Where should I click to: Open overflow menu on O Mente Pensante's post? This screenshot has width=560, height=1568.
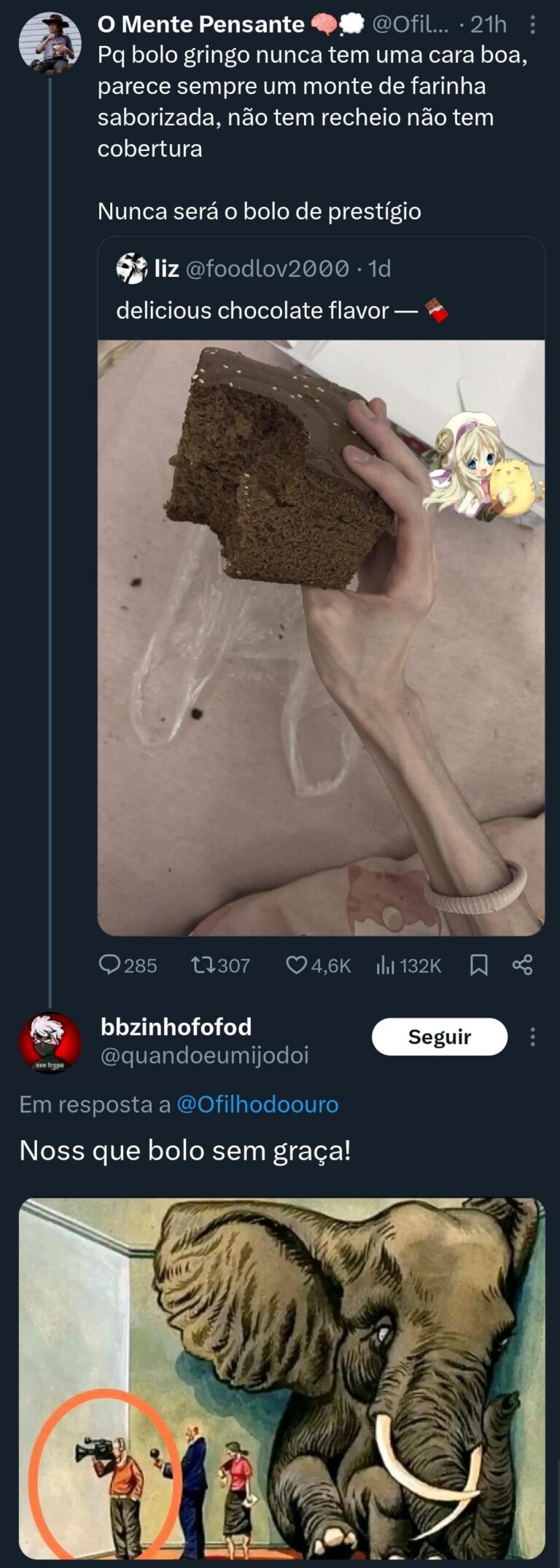click(533, 26)
